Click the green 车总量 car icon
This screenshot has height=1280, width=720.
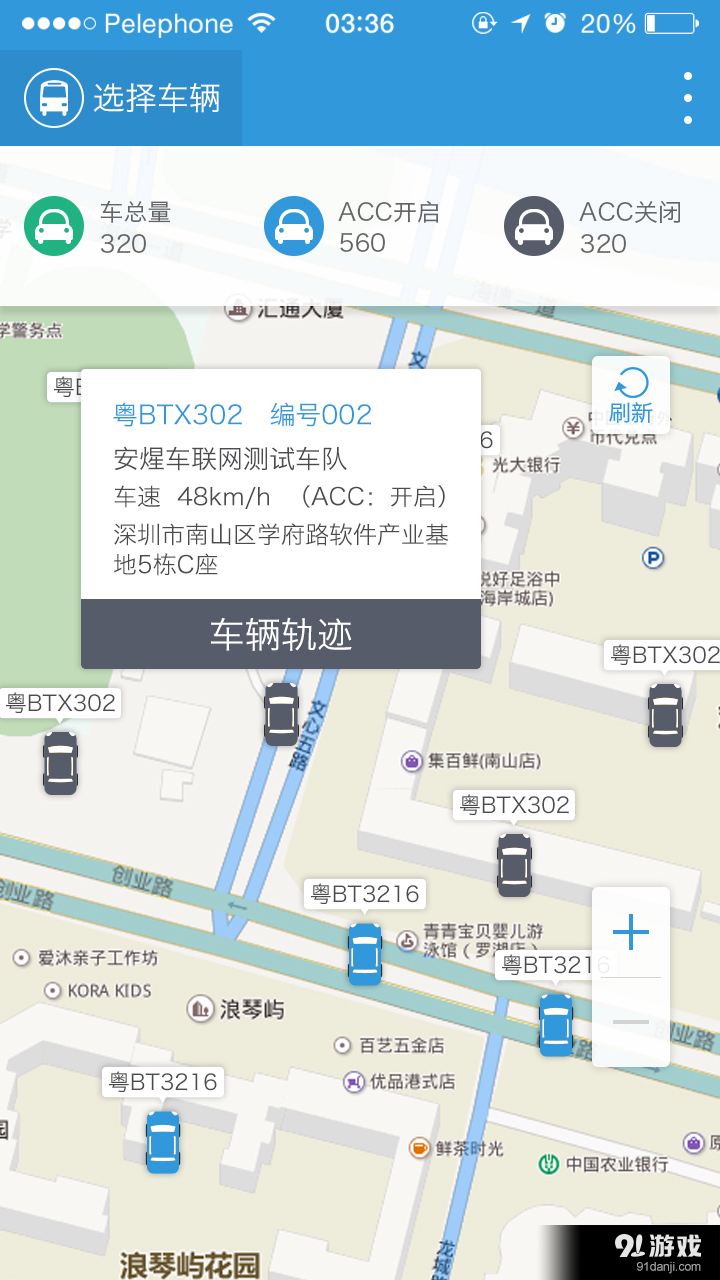click(x=53, y=225)
